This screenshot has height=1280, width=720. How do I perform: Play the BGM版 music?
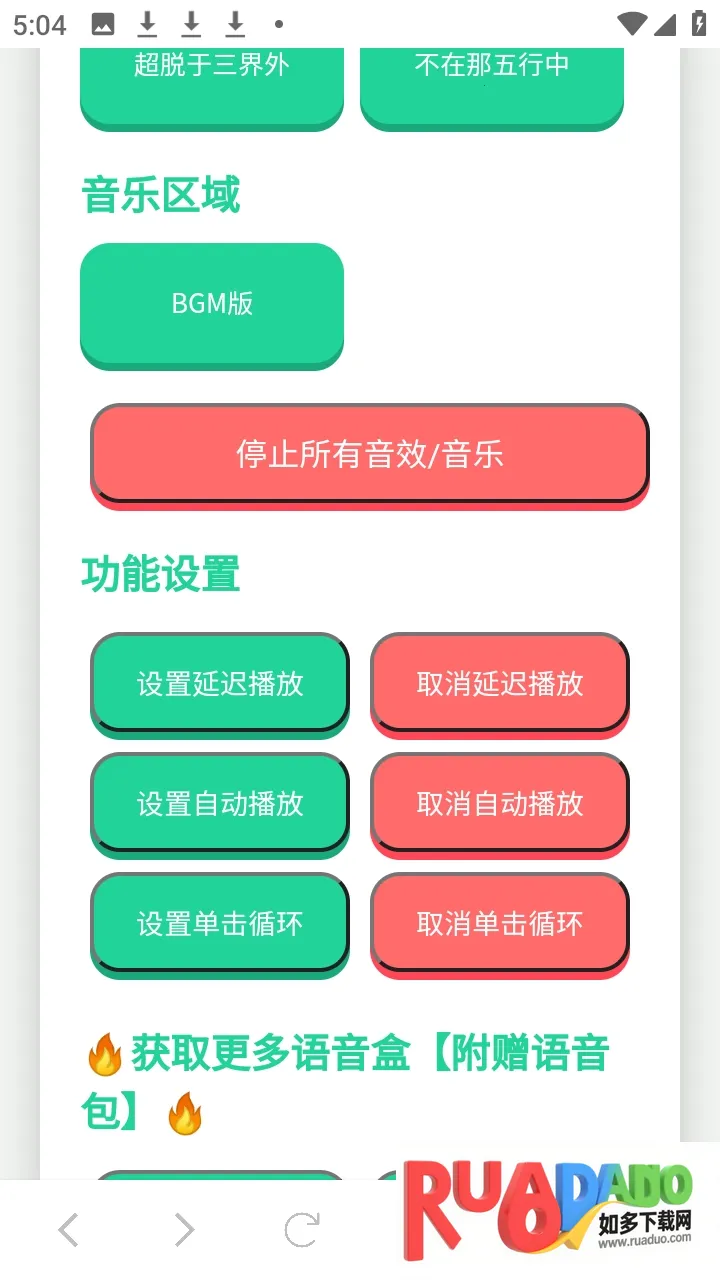pos(211,303)
